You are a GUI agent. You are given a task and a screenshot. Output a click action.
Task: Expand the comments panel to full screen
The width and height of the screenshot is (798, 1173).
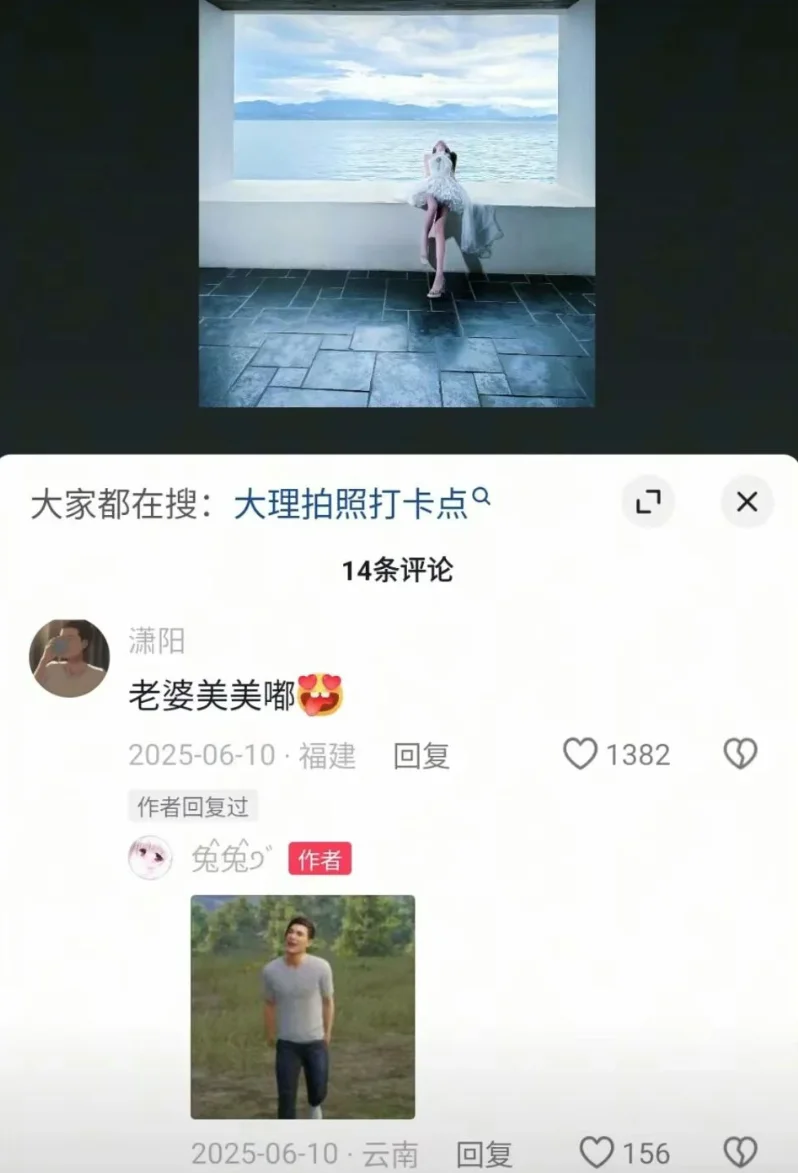click(647, 502)
